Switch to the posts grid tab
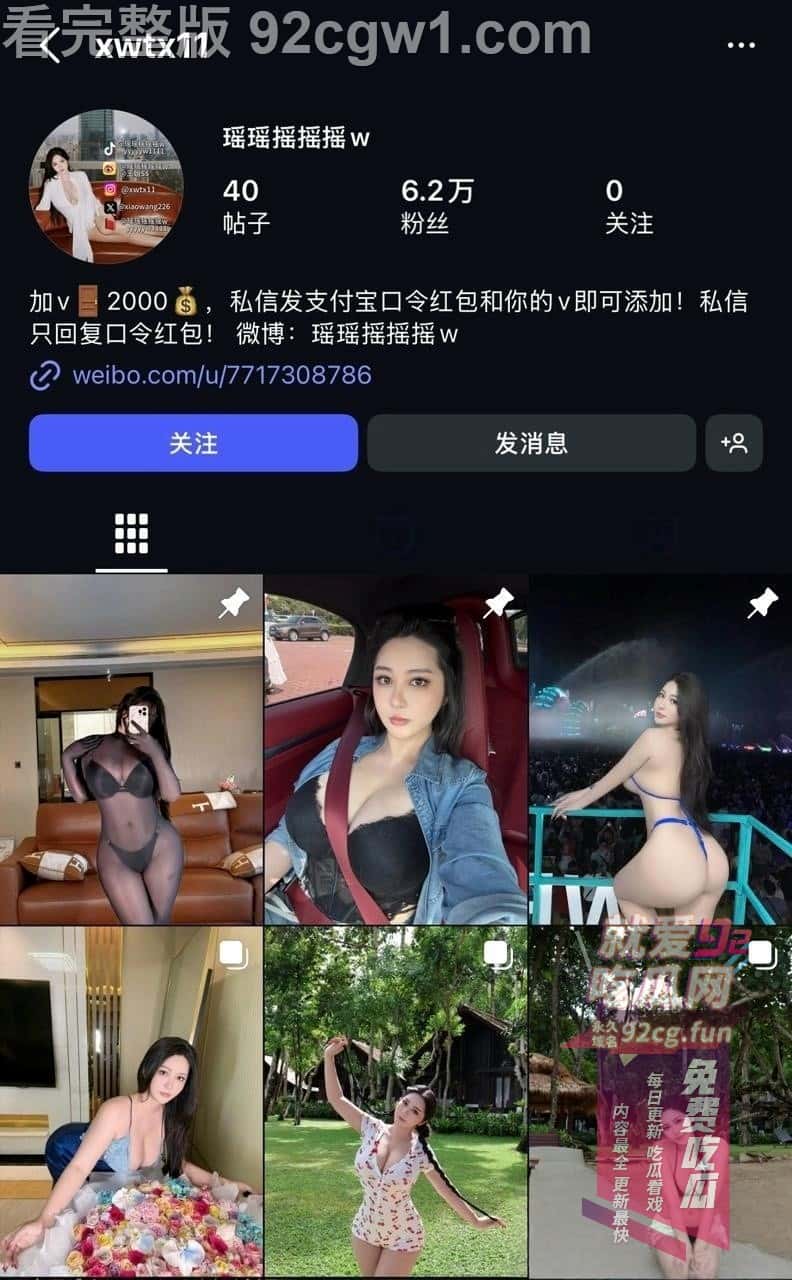The height and width of the screenshot is (1280, 792). (x=131, y=534)
